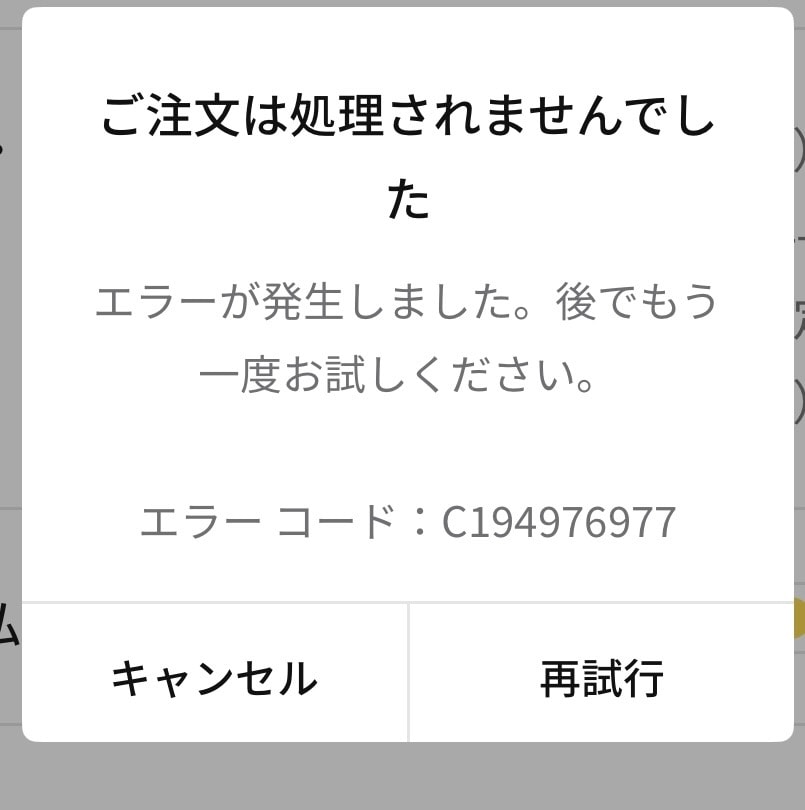
Task: Click the top edge of the dialog
Action: click(x=400, y=12)
